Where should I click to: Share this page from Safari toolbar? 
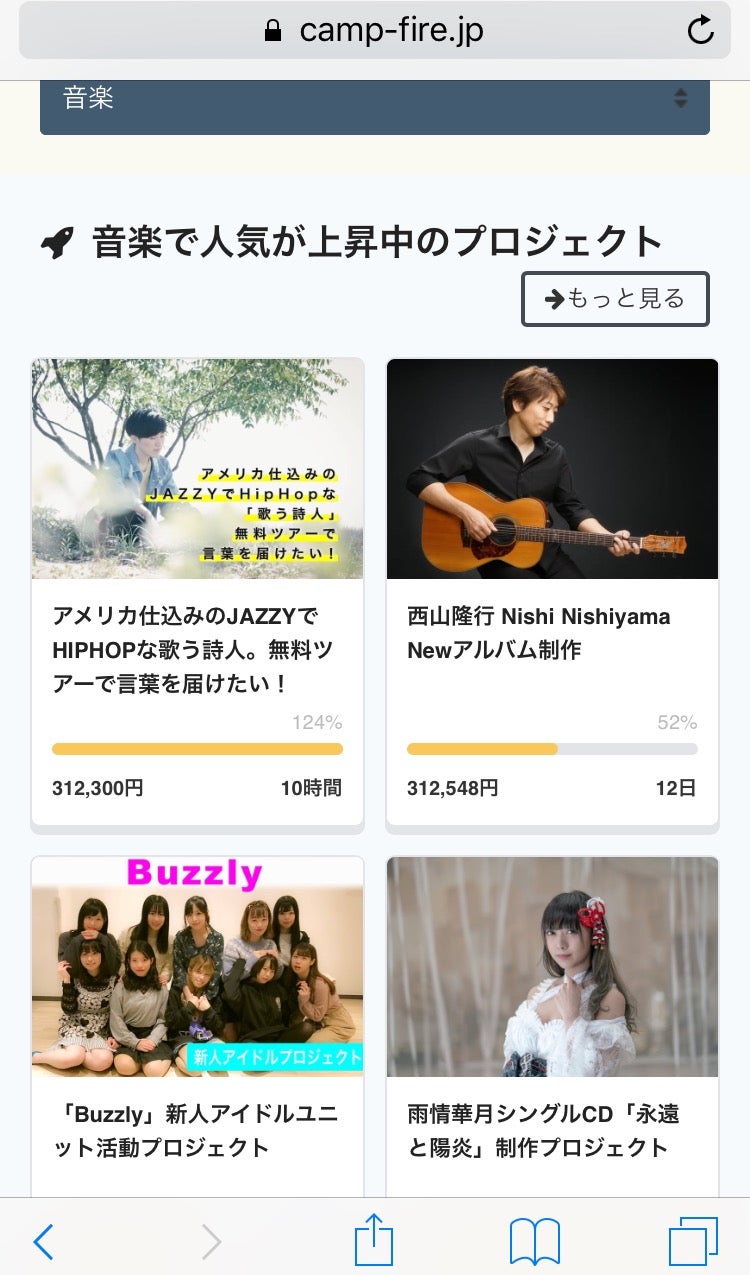(x=374, y=1240)
